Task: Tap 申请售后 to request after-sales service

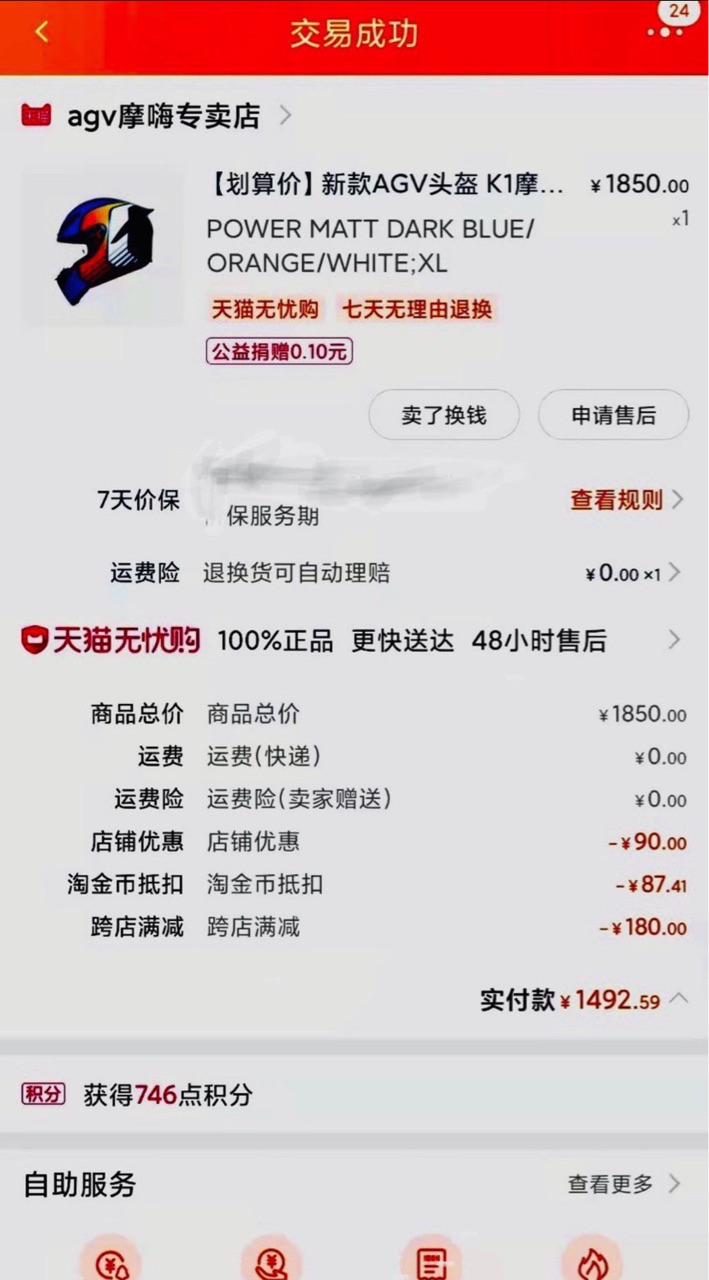Action: [x=613, y=415]
